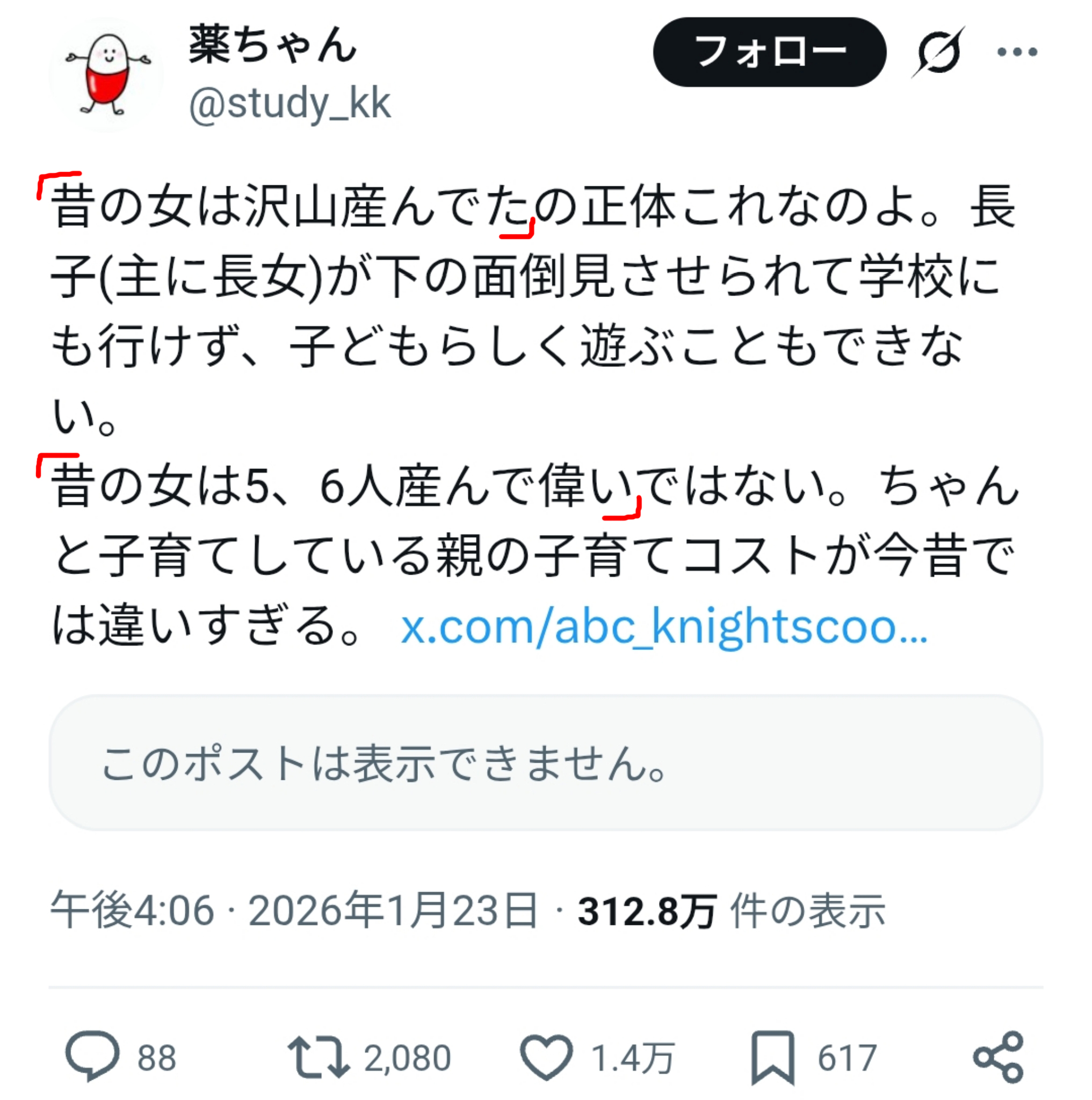This screenshot has width=1092, height=1100.
Task: Like the post with the heart icon
Action: pyautogui.click(x=547, y=1057)
